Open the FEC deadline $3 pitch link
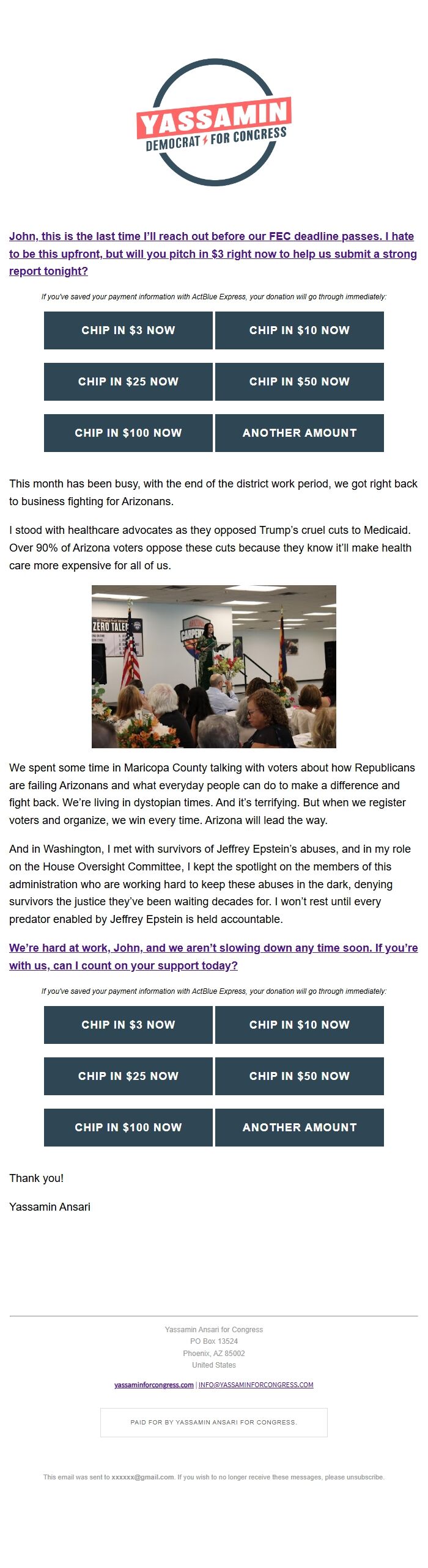This screenshot has height=1568, width=428. 212,253
